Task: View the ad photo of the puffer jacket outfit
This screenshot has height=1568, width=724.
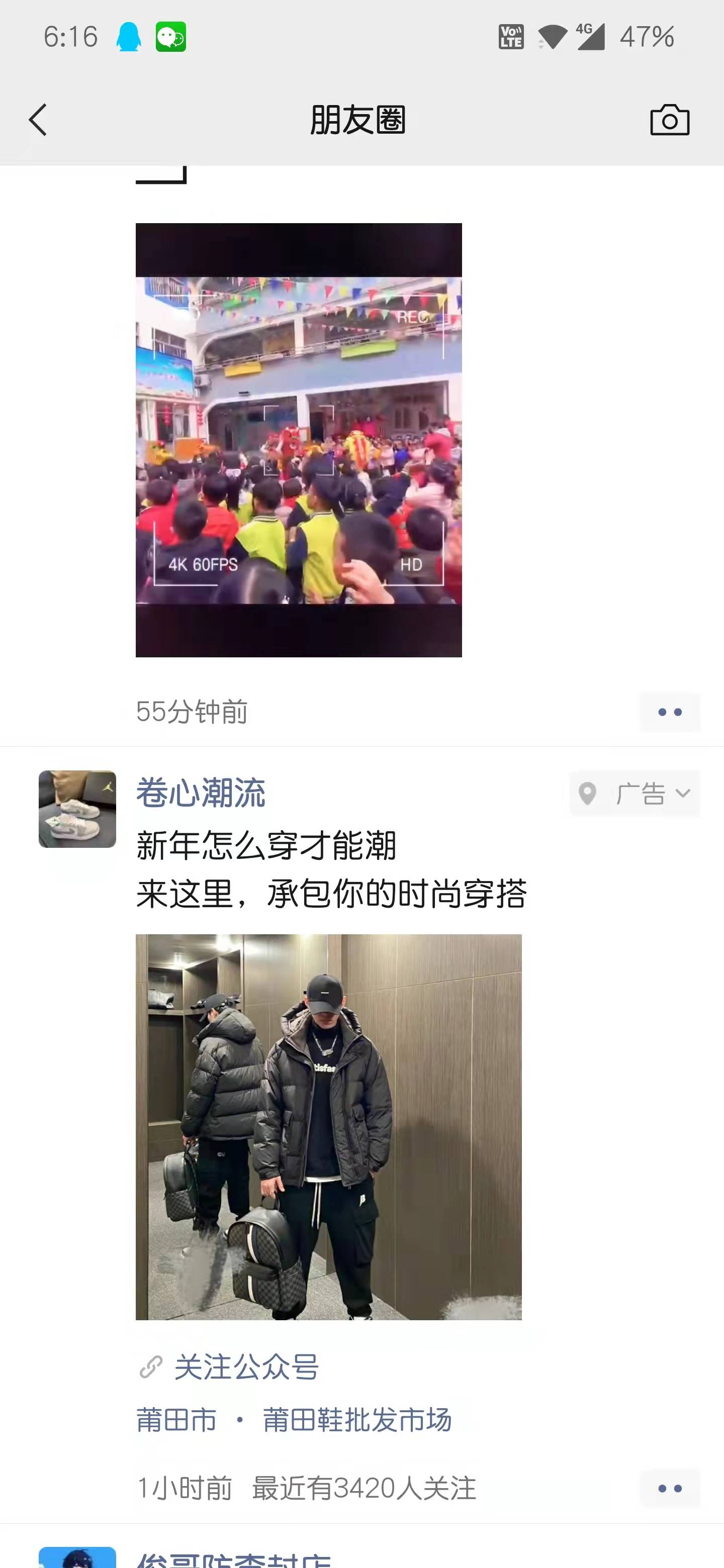Action: tap(328, 1127)
